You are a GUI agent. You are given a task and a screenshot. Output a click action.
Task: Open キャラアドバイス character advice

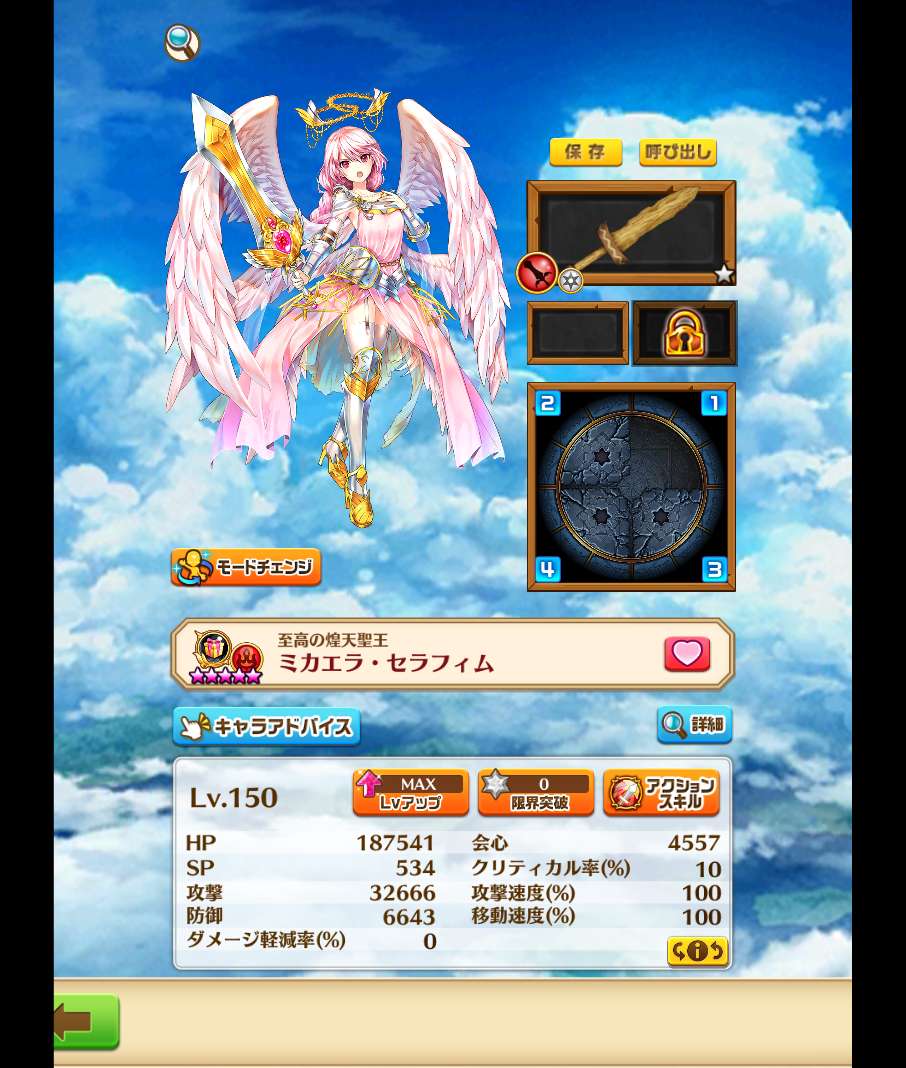(x=266, y=727)
